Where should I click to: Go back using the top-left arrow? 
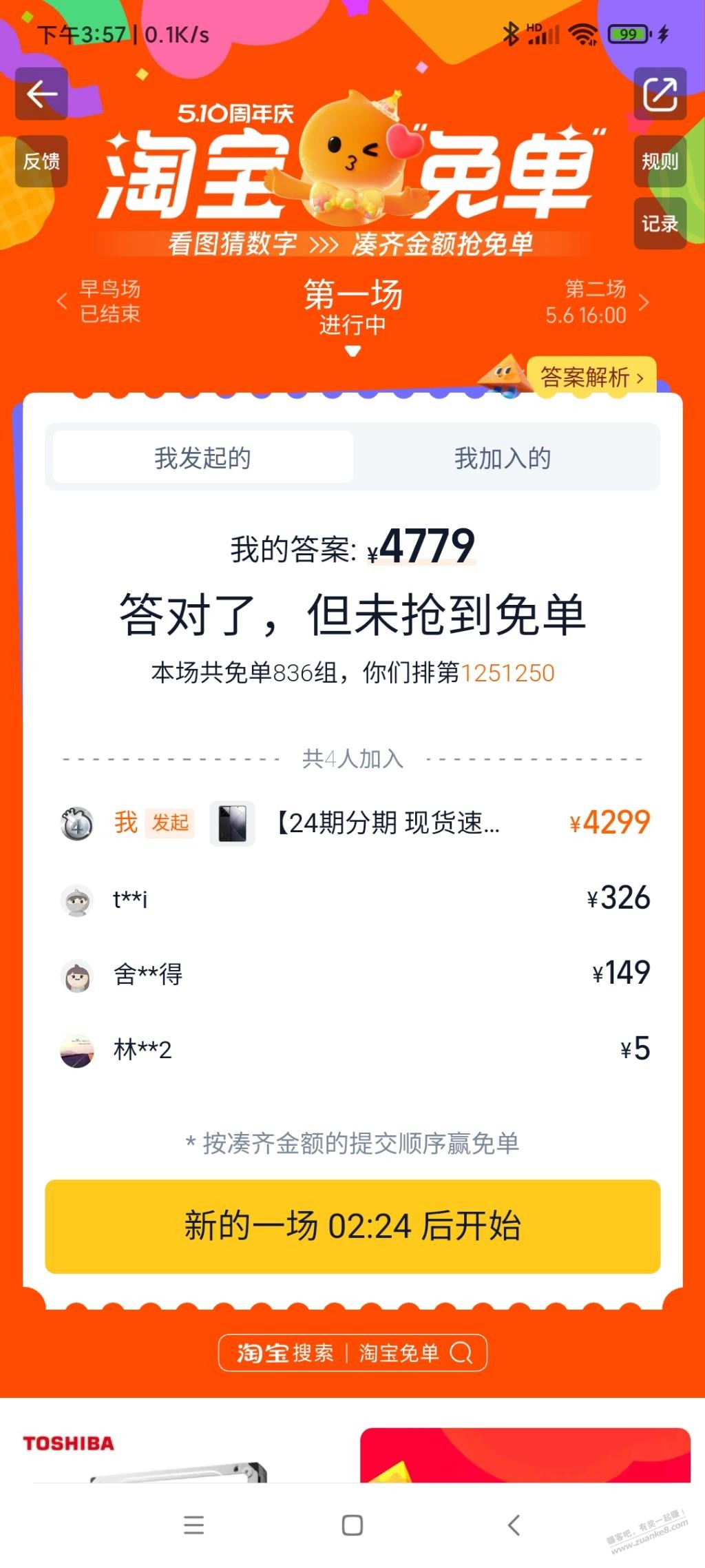click(x=41, y=94)
